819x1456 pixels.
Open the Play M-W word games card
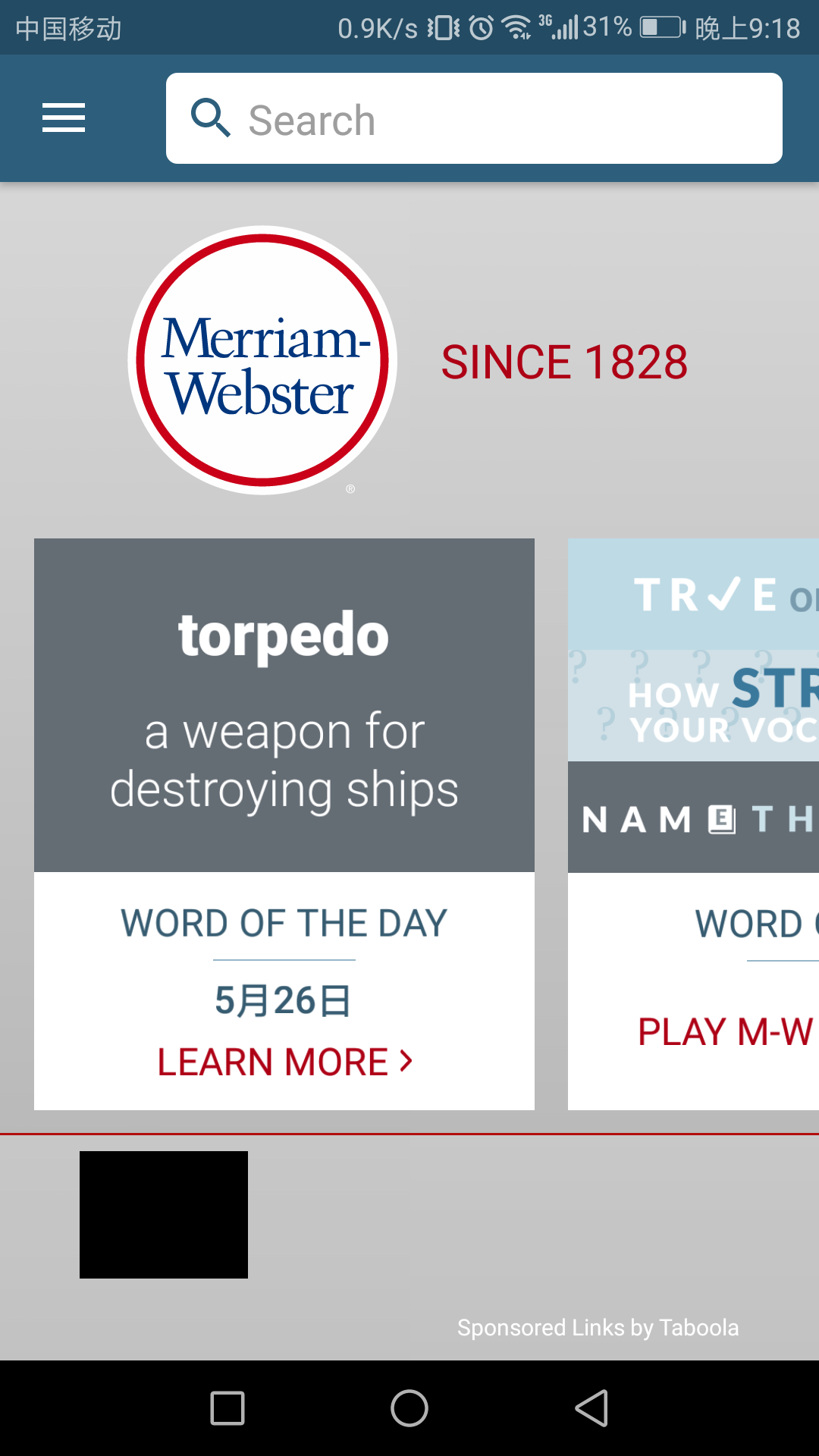coord(693,824)
